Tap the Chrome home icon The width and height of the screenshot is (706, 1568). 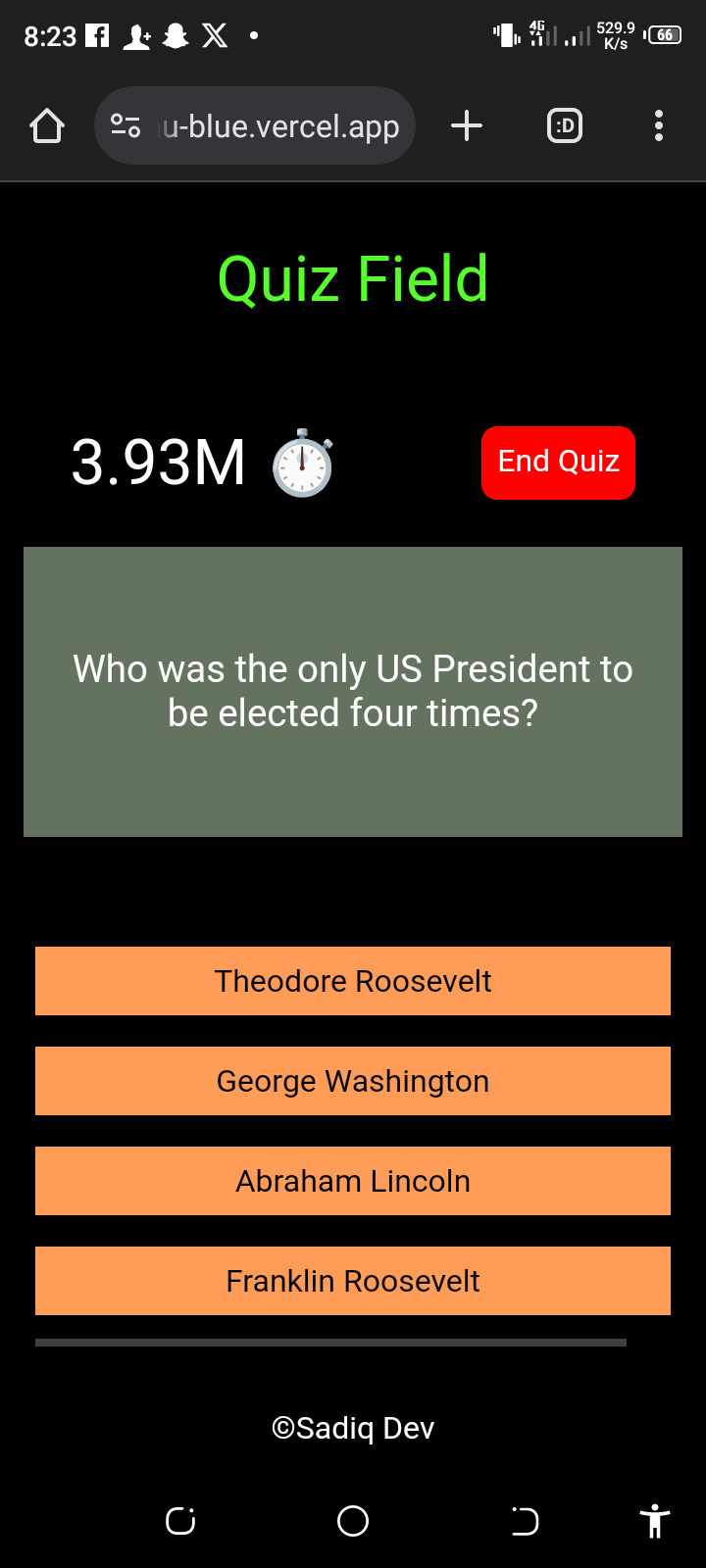click(46, 125)
